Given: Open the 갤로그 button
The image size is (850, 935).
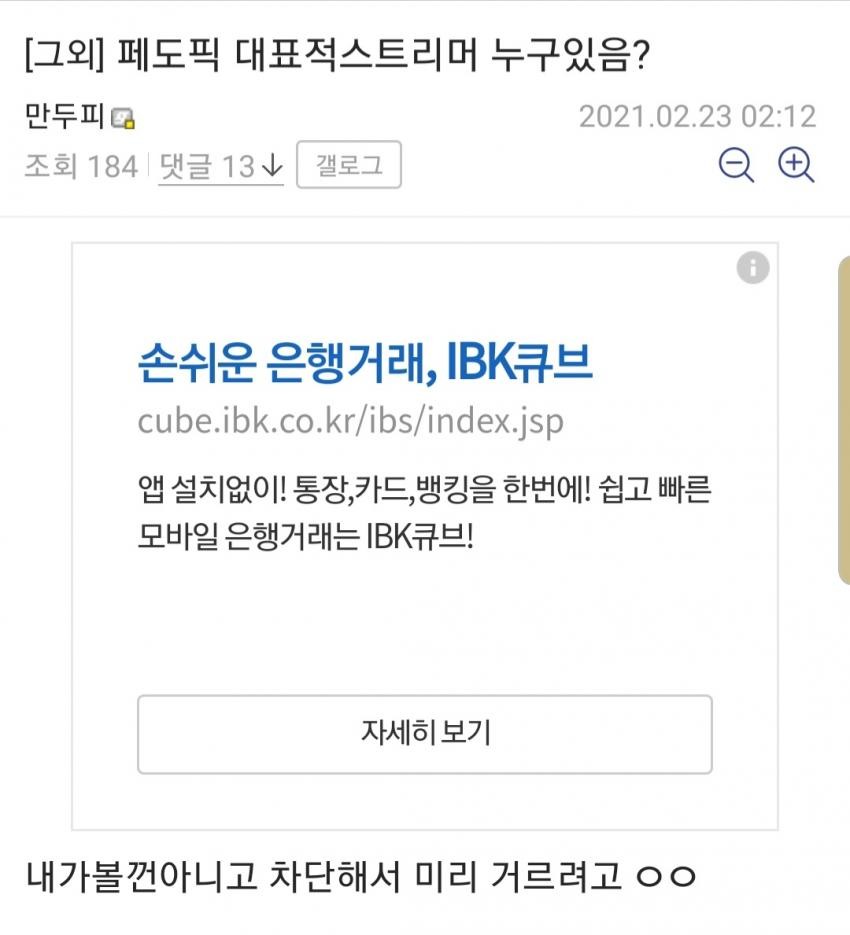Looking at the screenshot, I should pyautogui.click(x=349, y=166).
